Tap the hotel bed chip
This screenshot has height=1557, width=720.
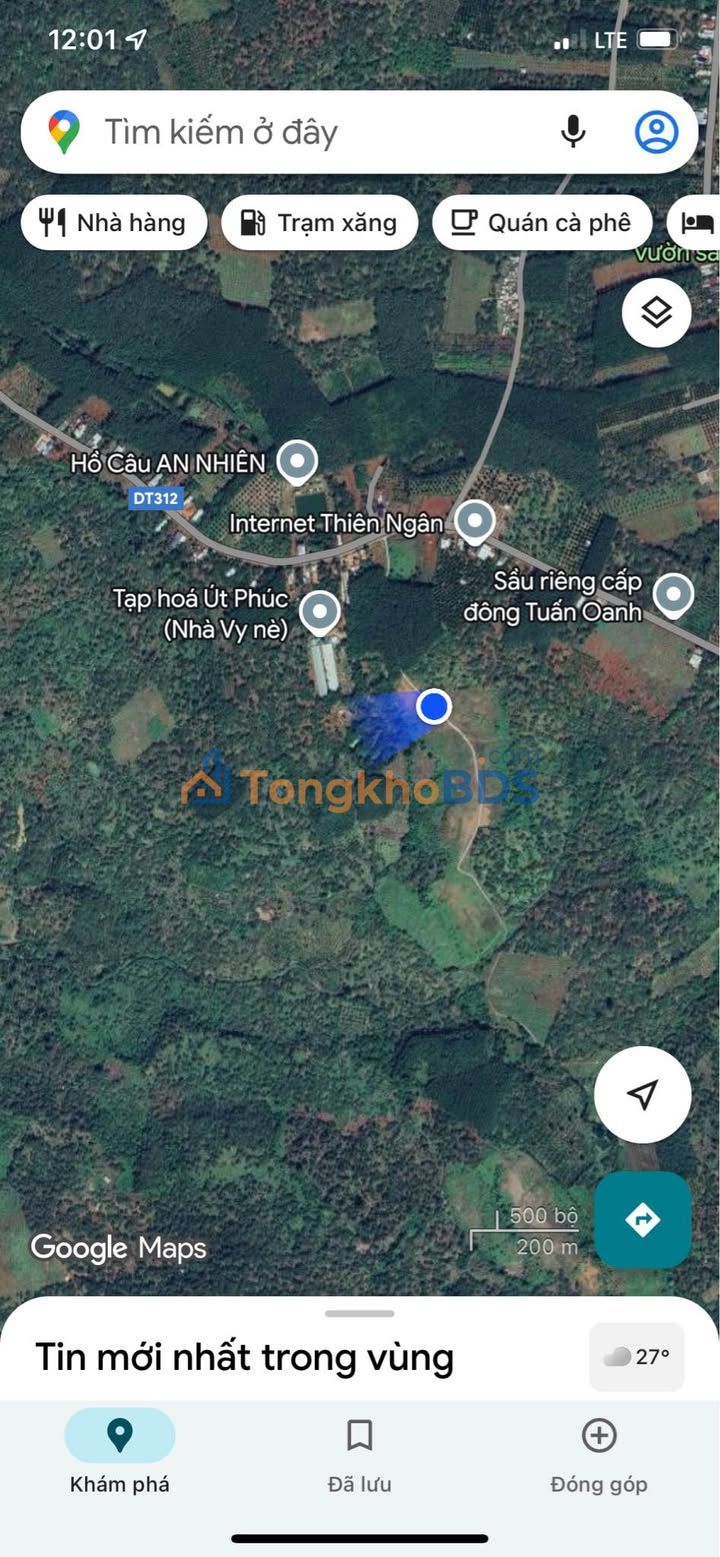click(x=697, y=222)
